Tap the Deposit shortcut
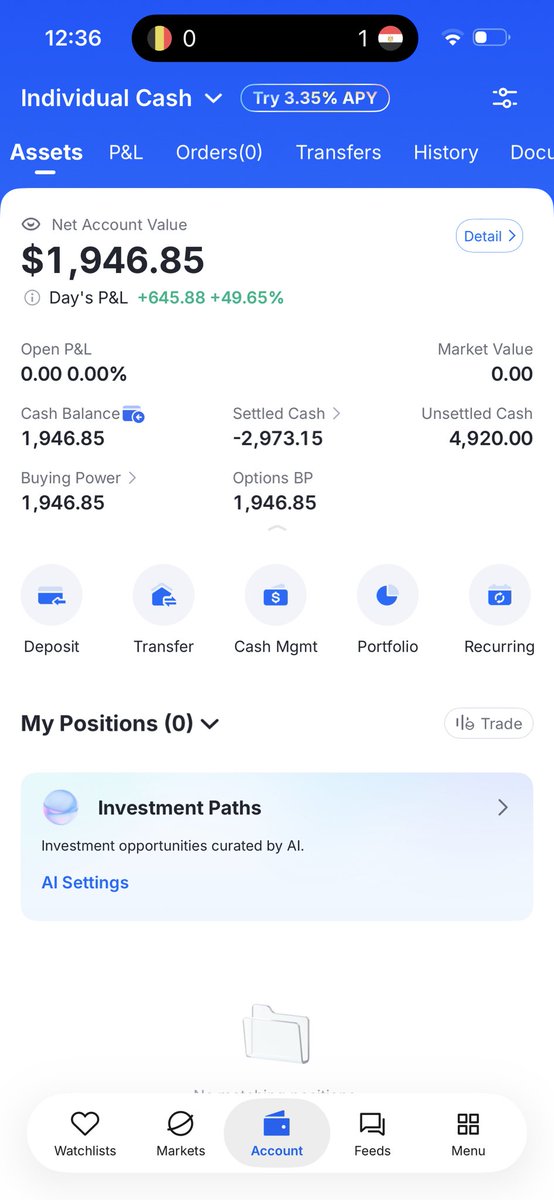This screenshot has width=554, height=1200. click(x=52, y=610)
